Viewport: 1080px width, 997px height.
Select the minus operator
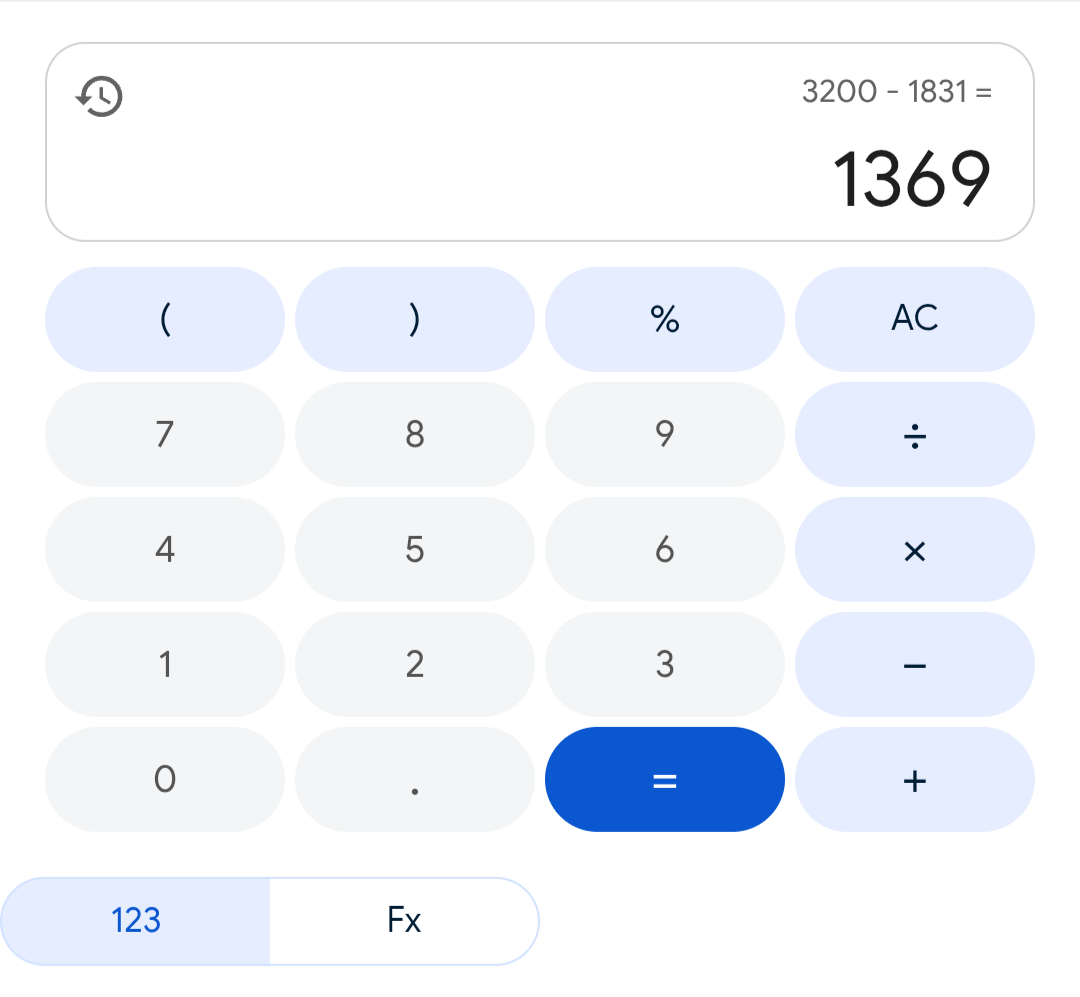[x=914, y=664]
